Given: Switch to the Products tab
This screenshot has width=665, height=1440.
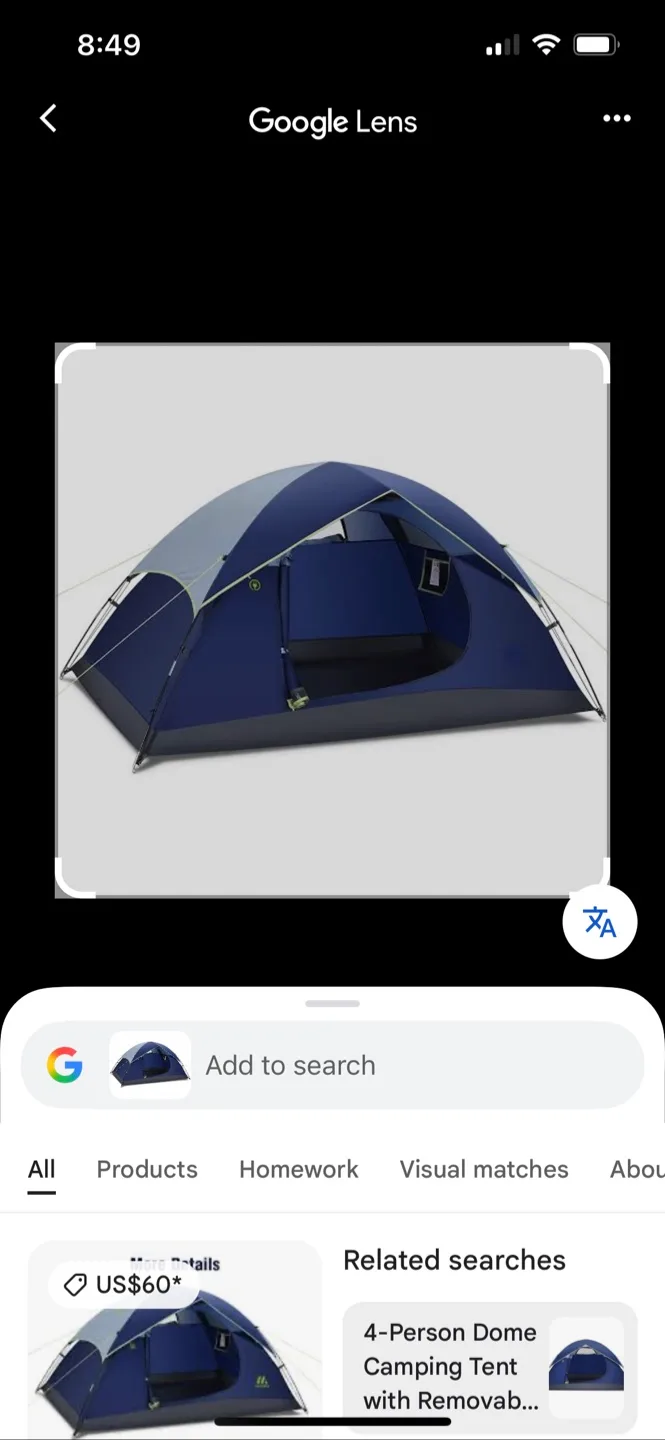Looking at the screenshot, I should pos(147,1169).
